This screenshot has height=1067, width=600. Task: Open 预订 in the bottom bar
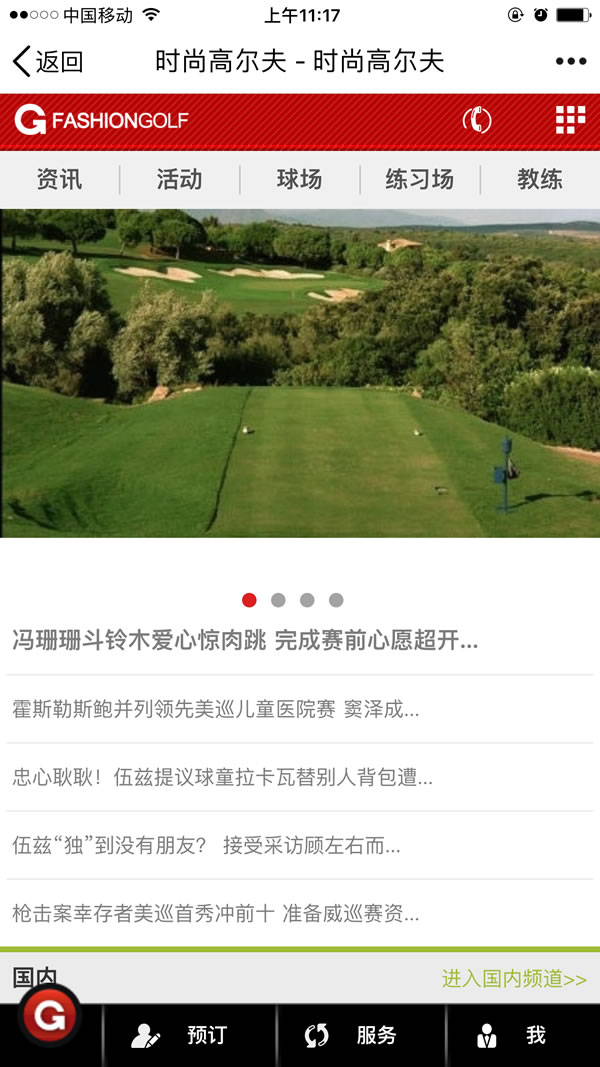pos(188,1036)
